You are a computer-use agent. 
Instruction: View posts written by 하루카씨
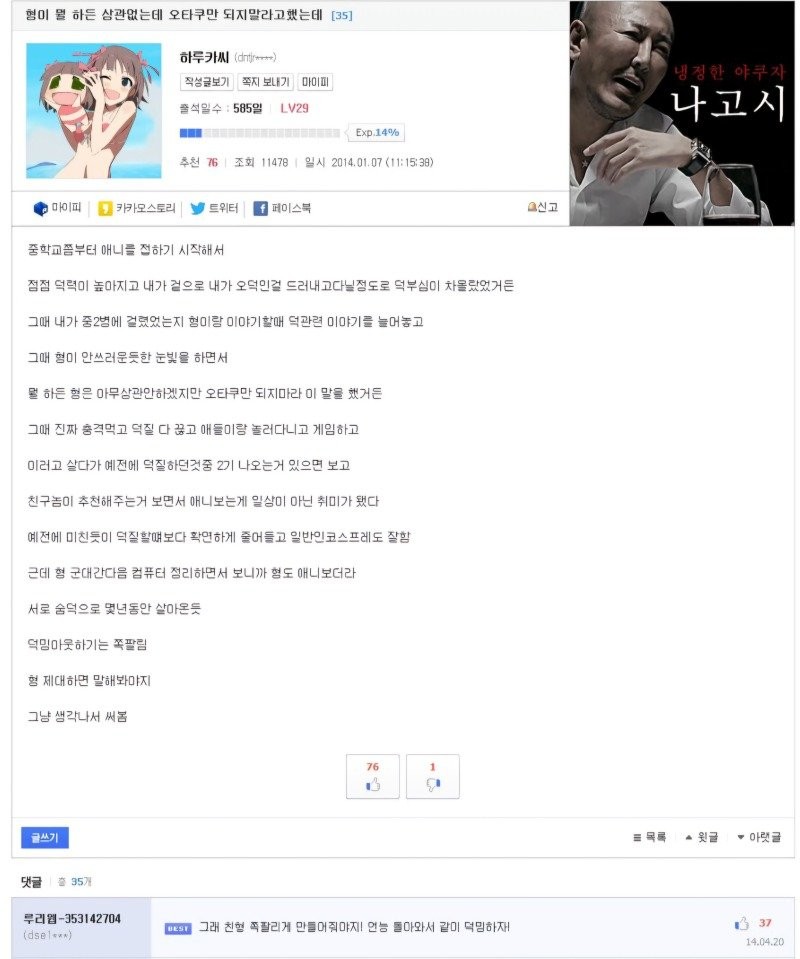[x=205, y=83]
